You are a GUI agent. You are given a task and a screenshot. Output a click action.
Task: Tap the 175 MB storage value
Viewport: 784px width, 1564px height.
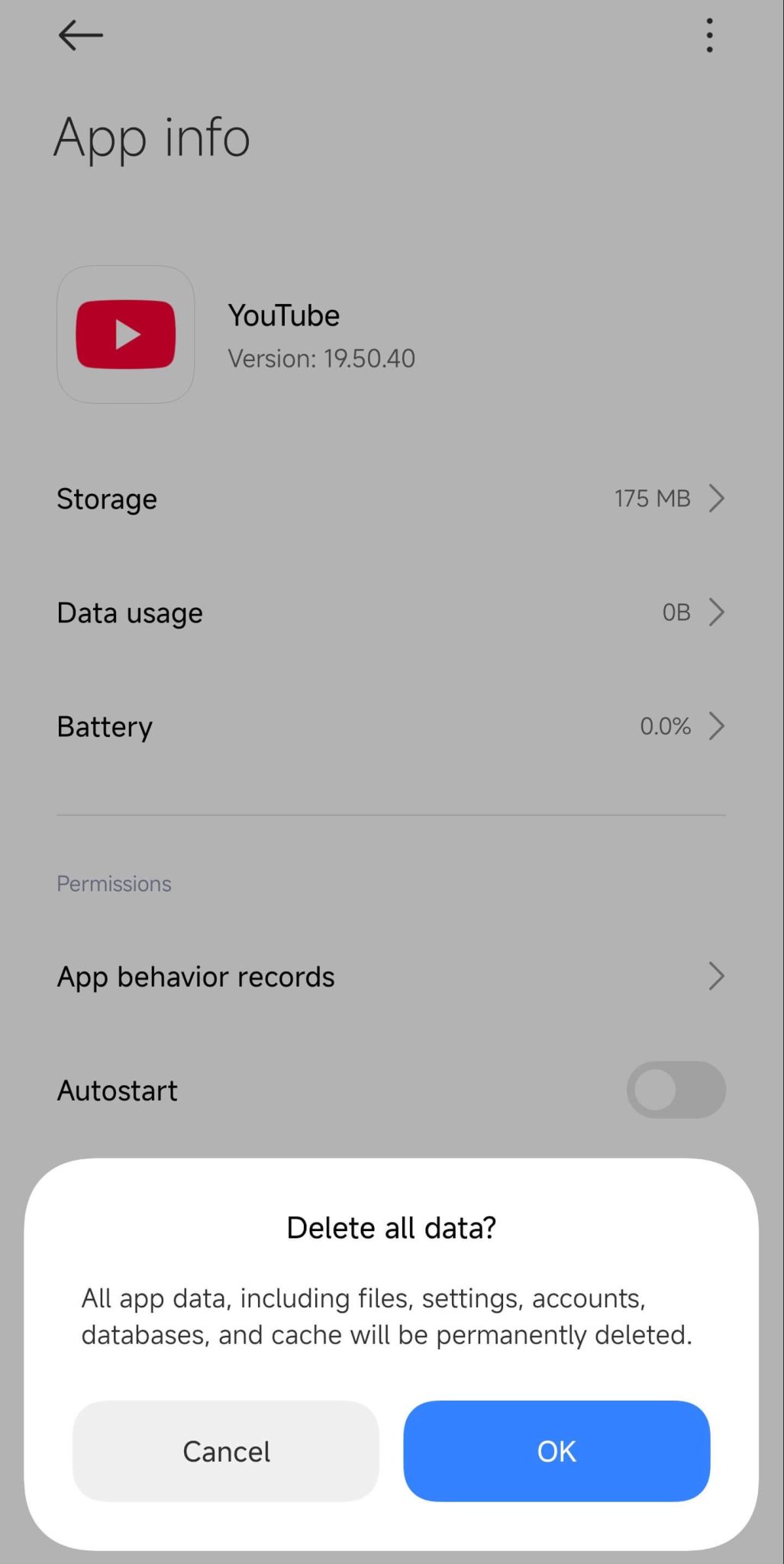(653, 498)
